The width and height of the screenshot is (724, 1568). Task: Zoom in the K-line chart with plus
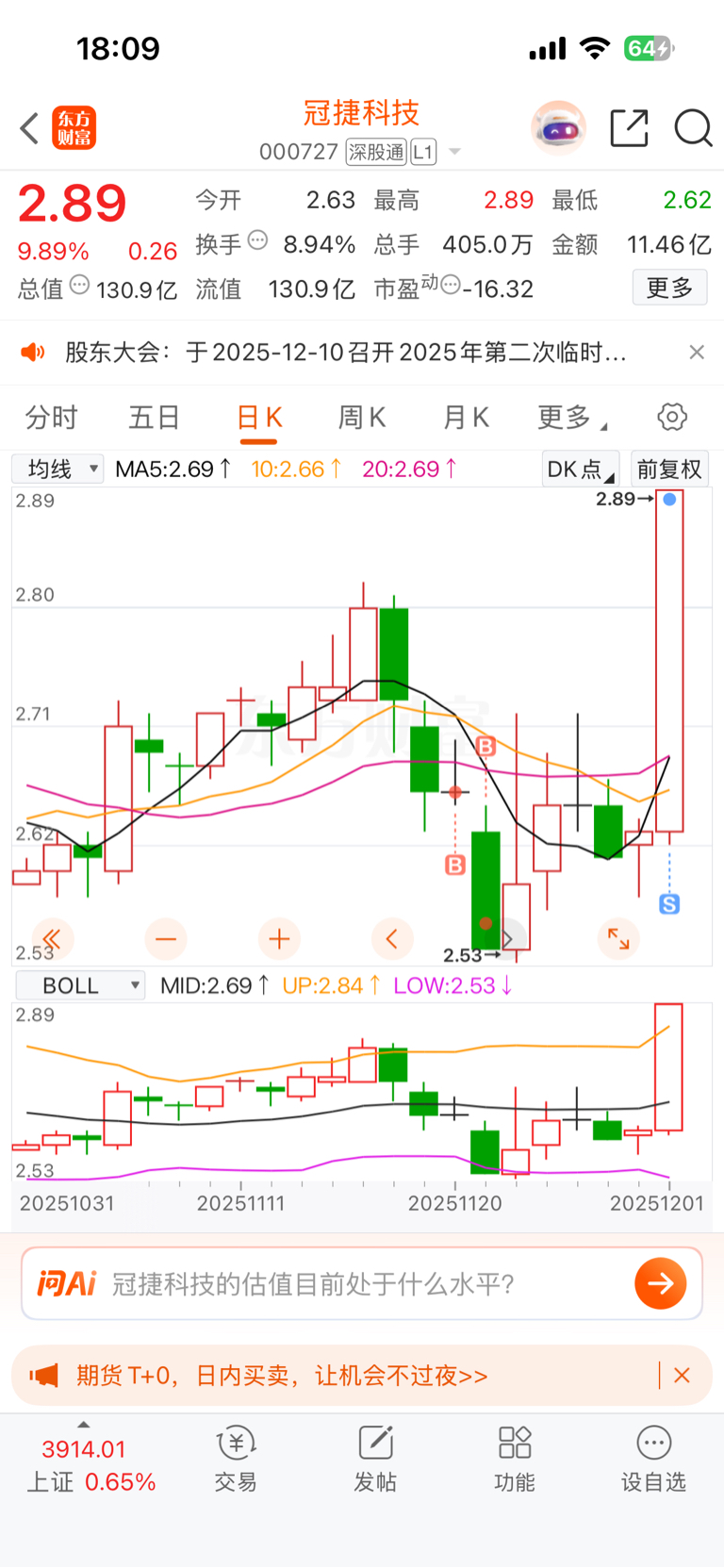click(279, 939)
